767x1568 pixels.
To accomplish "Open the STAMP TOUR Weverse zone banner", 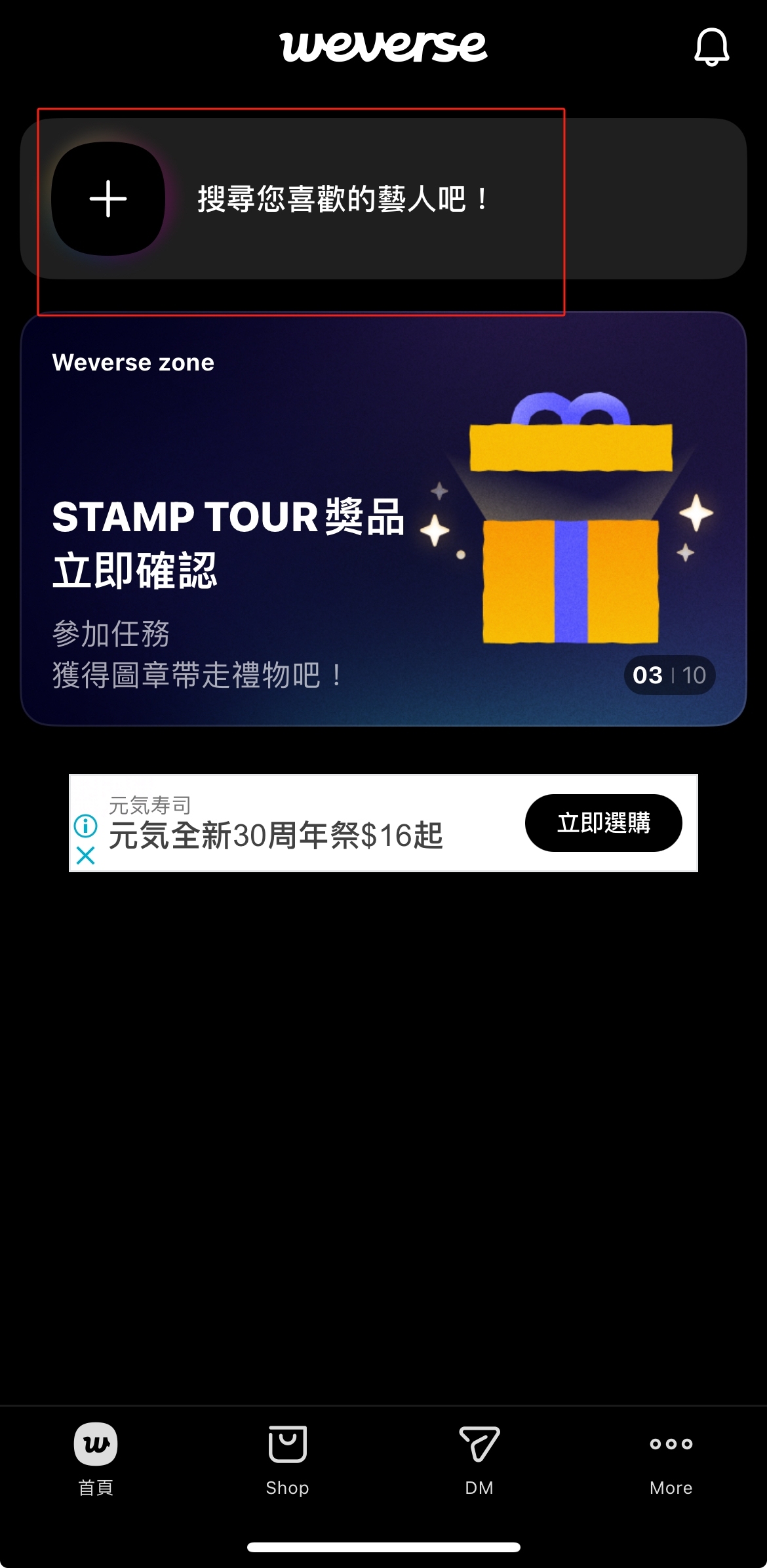I will point(383,518).
